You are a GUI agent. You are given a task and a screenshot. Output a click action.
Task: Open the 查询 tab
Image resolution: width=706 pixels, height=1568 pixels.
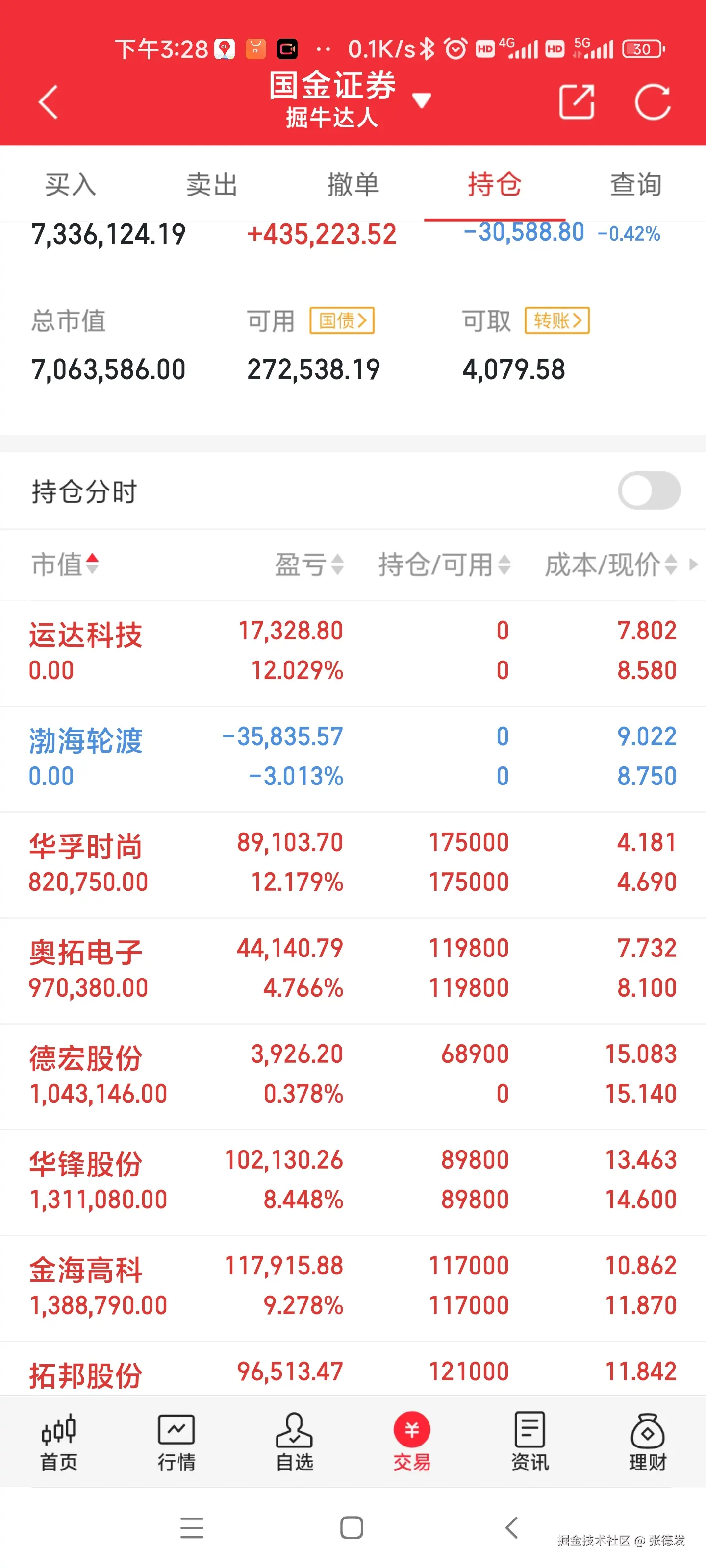[635, 184]
